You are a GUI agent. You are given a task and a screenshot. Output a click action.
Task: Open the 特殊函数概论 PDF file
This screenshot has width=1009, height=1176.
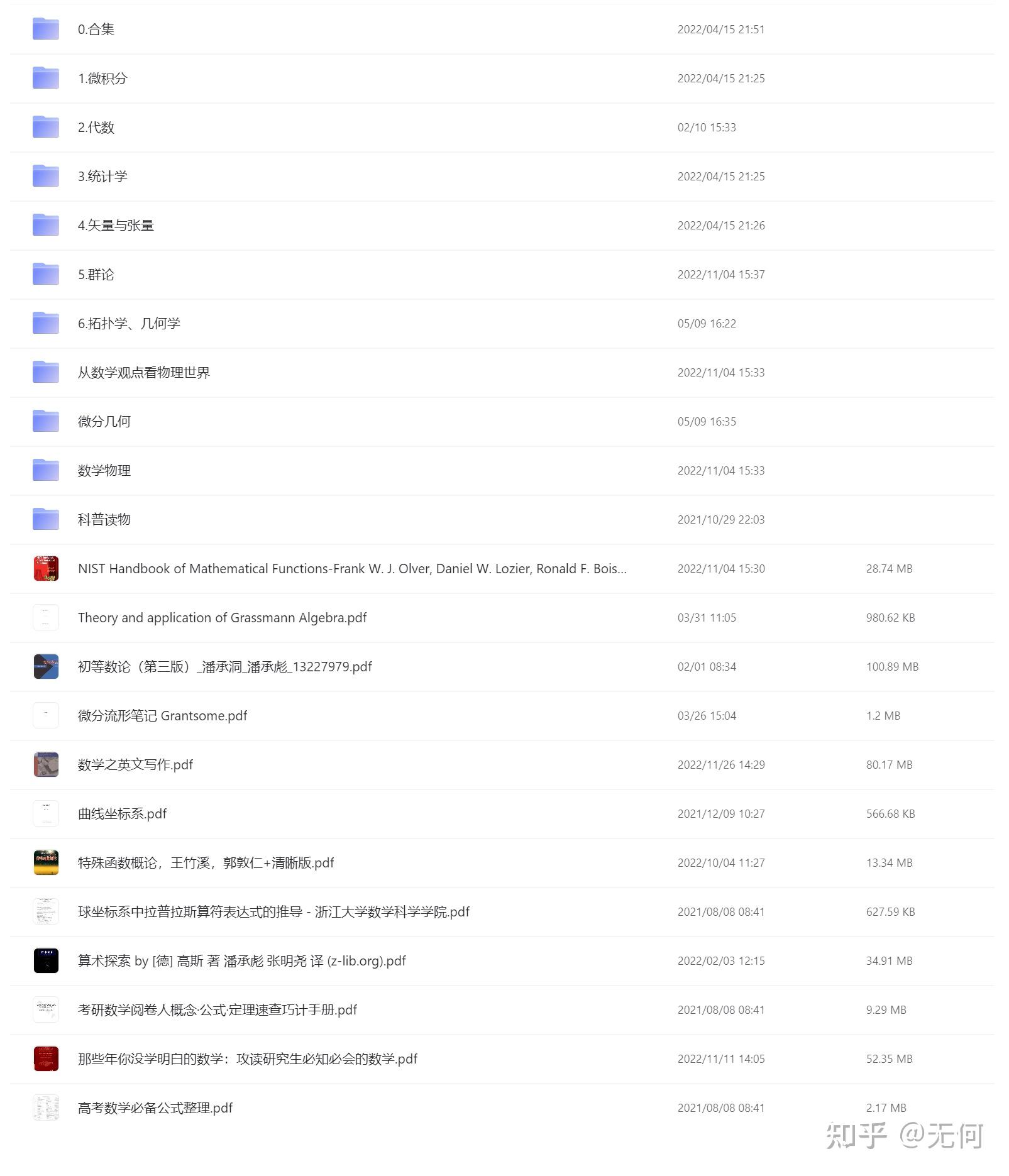(x=206, y=862)
